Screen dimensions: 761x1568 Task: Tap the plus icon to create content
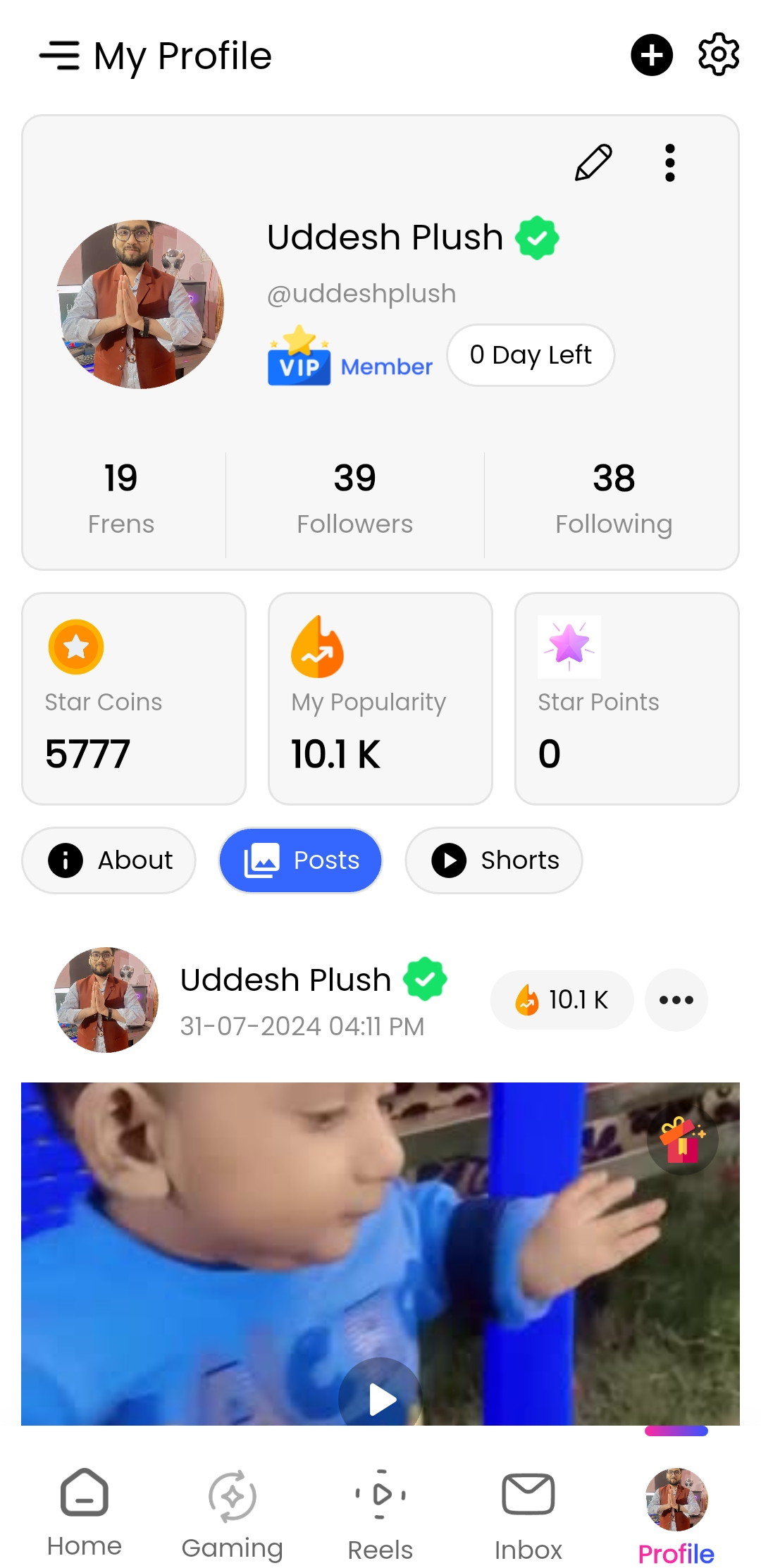tap(651, 55)
